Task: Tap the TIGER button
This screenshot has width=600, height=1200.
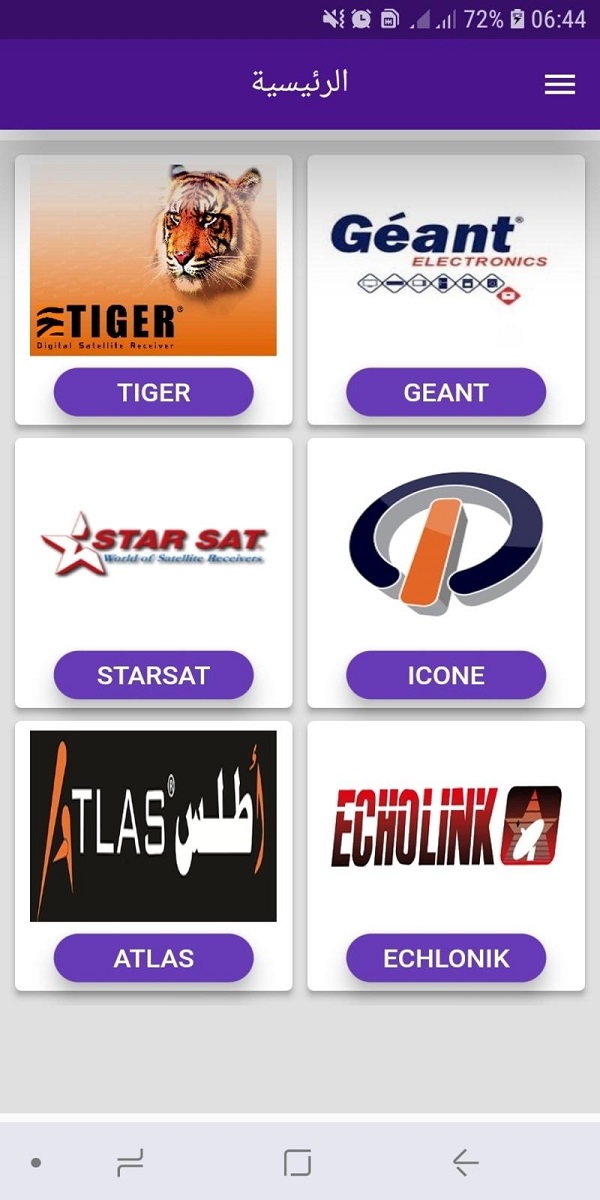Action: coord(154,392)
